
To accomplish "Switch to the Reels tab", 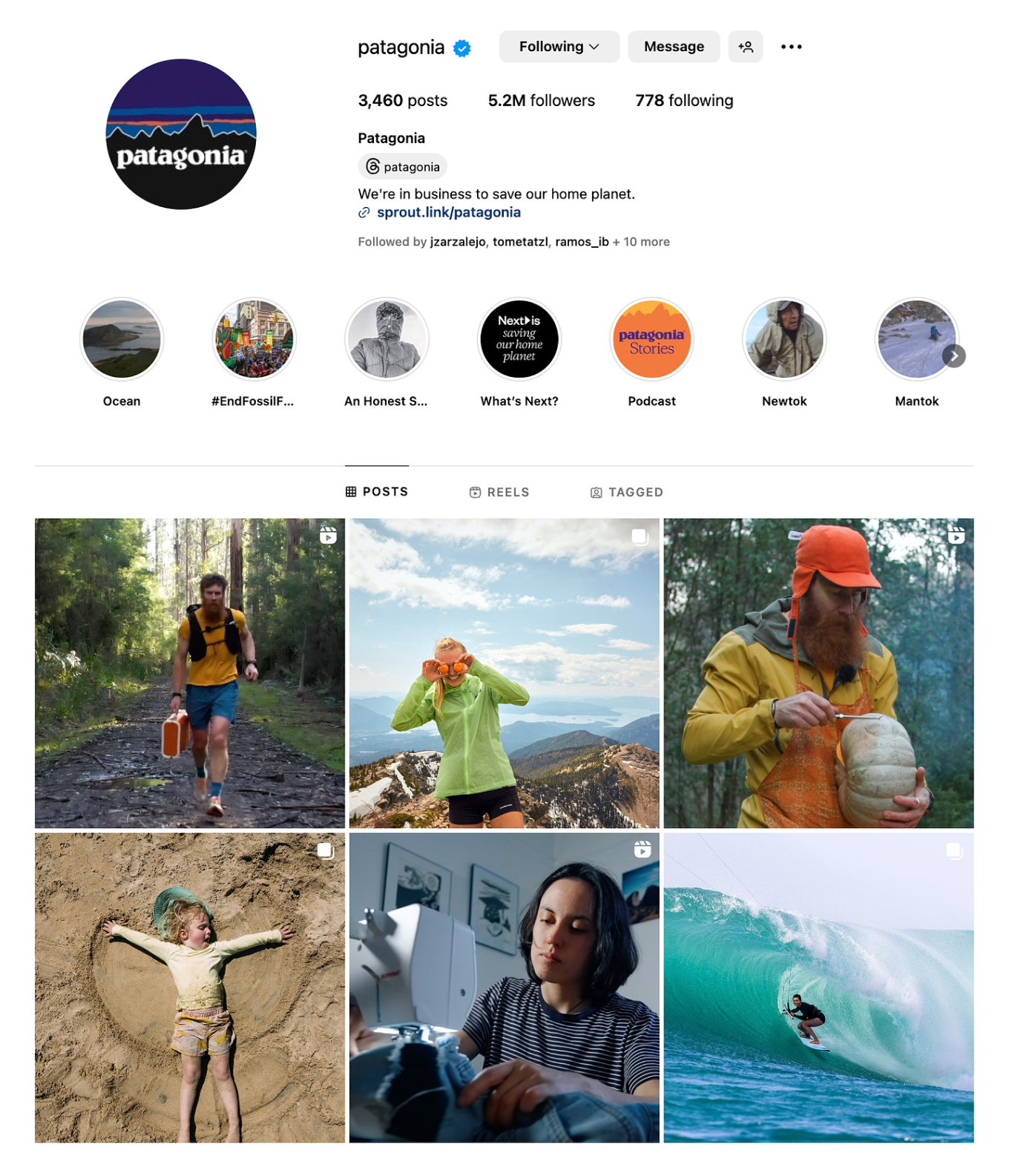I will (x=499, y=493).
